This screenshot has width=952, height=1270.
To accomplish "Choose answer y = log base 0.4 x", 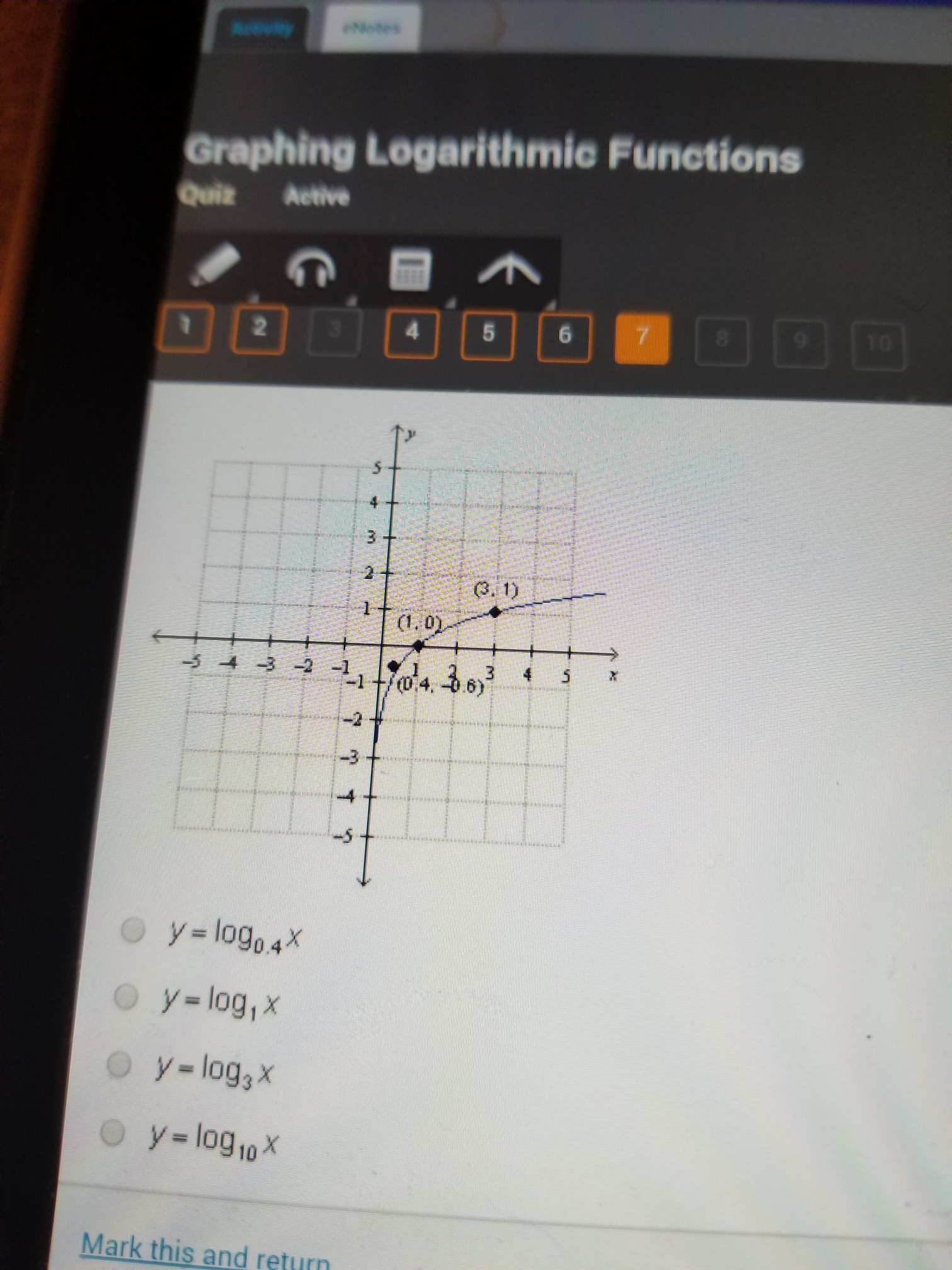I will [133, 931].
